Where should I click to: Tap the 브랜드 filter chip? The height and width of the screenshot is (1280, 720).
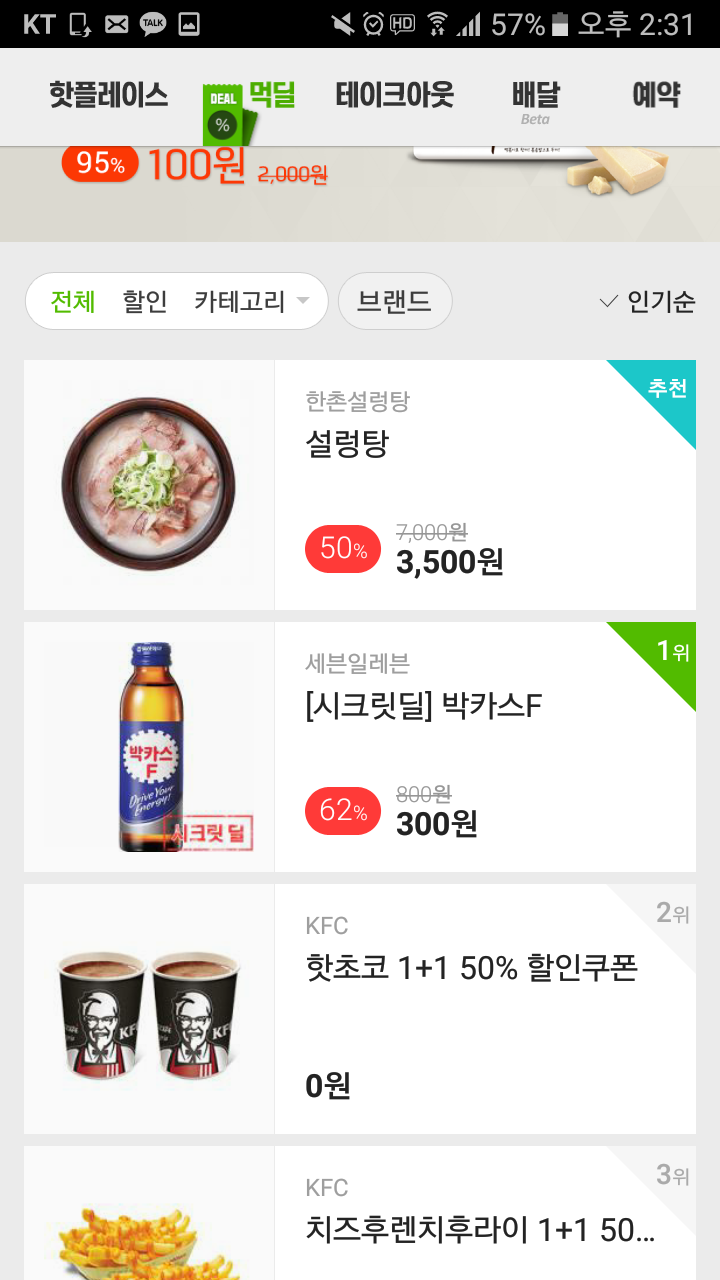point(394,301)
